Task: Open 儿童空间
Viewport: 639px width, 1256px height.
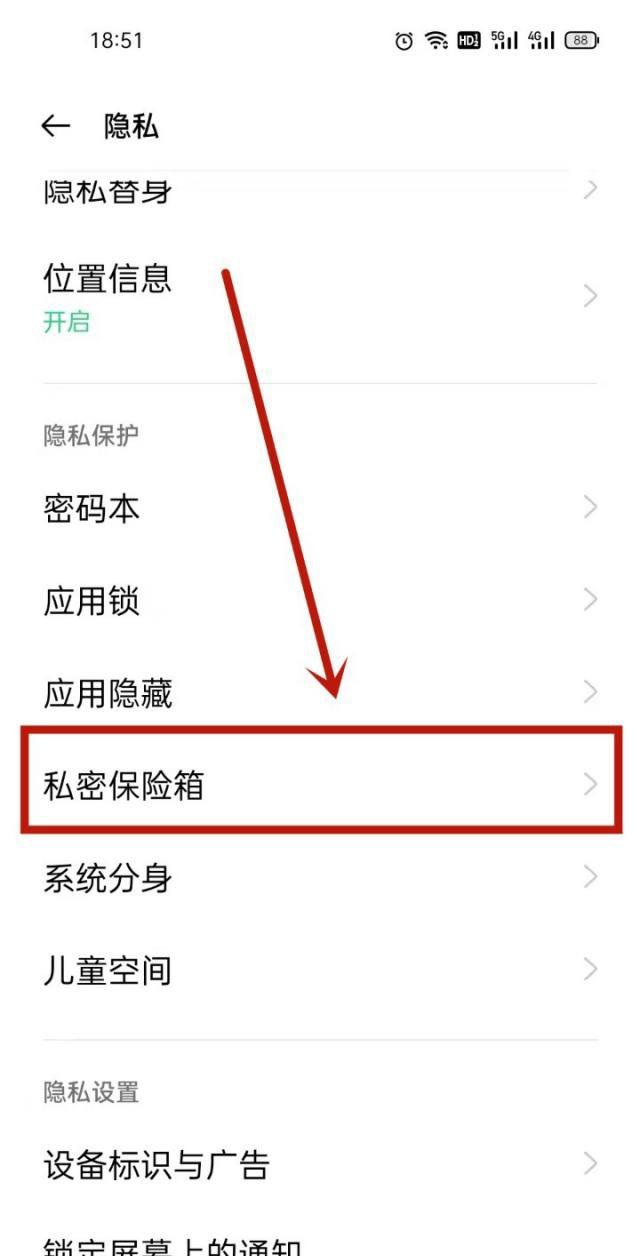Action: click(x=320, y=970)
